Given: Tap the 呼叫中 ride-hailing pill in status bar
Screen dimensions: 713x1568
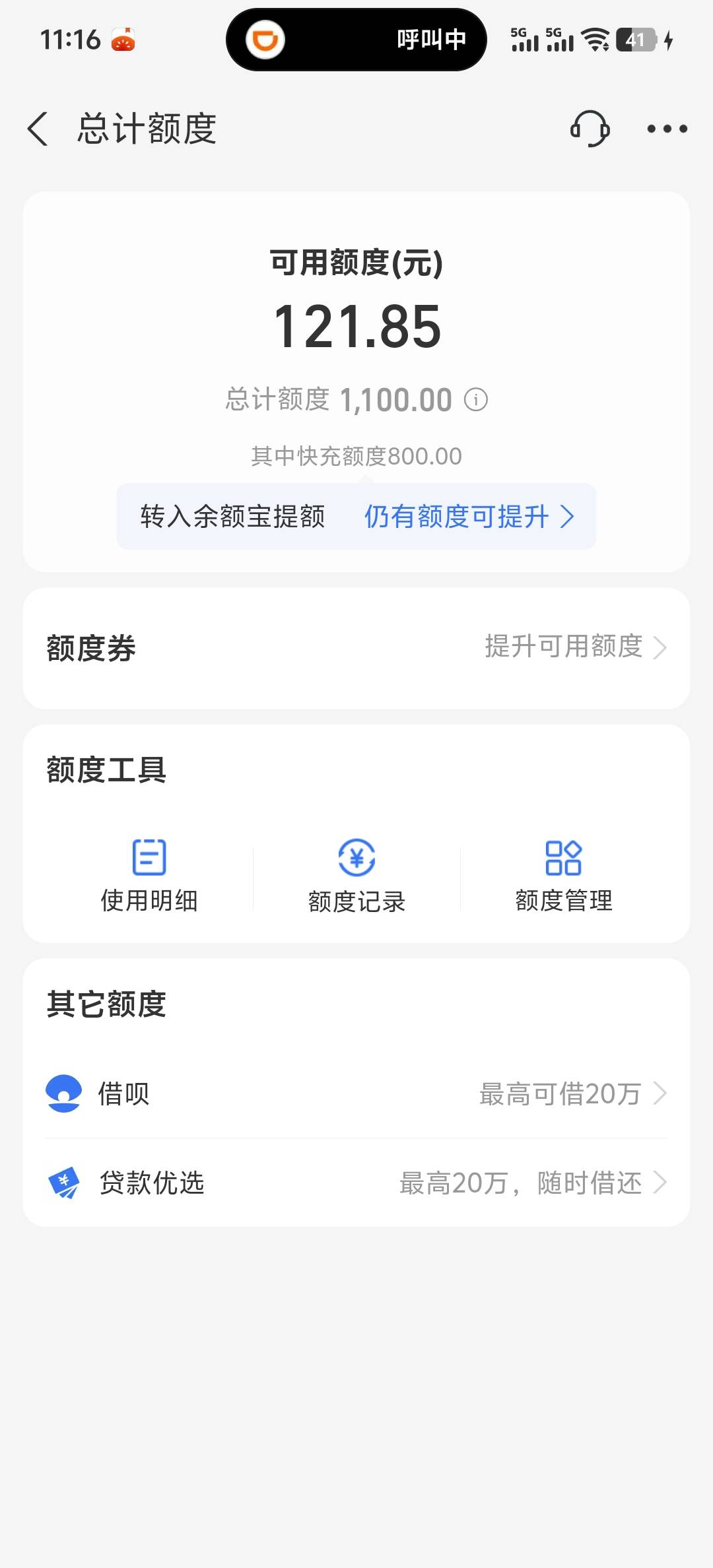Looking at the screenshot, I should click(x=356, y=40).
